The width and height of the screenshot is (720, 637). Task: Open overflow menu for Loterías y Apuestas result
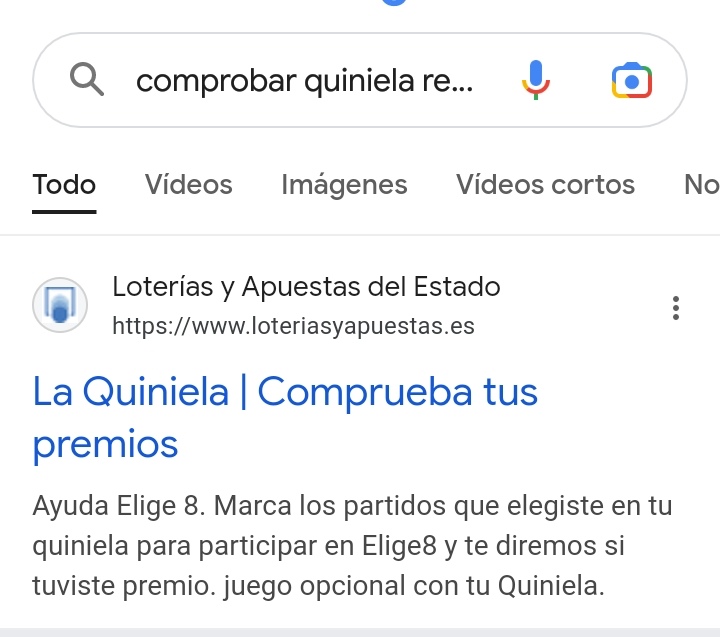click(677, 308)
